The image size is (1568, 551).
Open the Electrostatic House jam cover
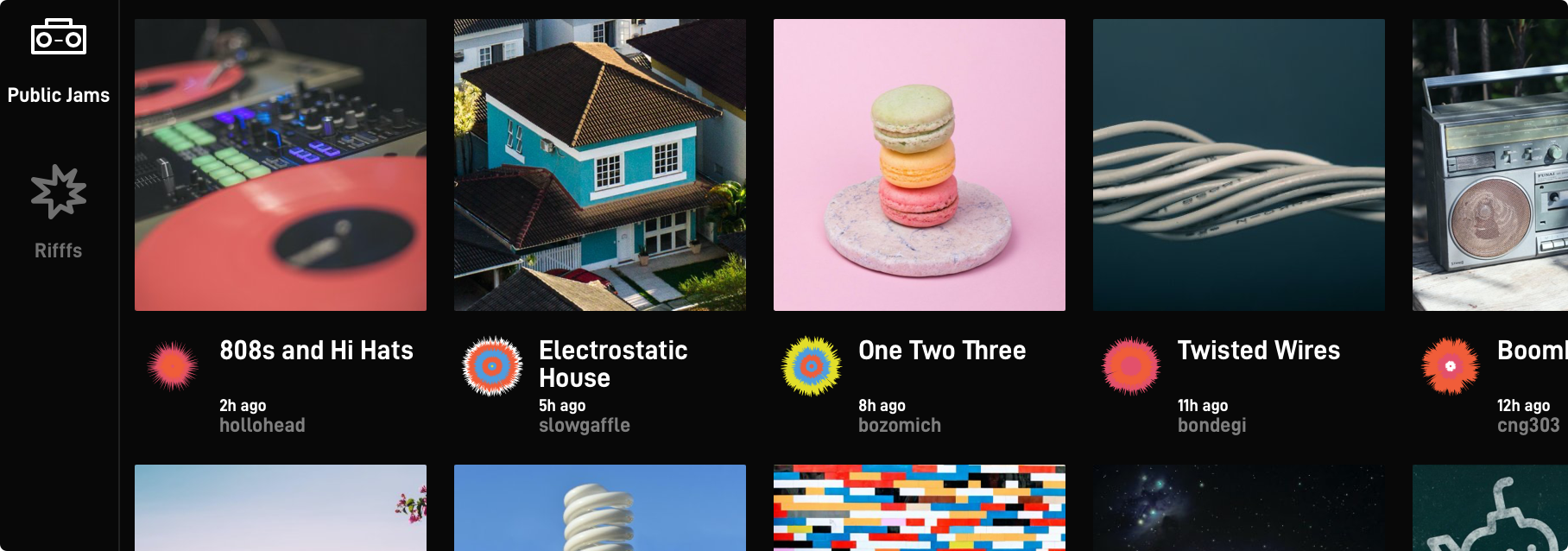tap(600, 165)
